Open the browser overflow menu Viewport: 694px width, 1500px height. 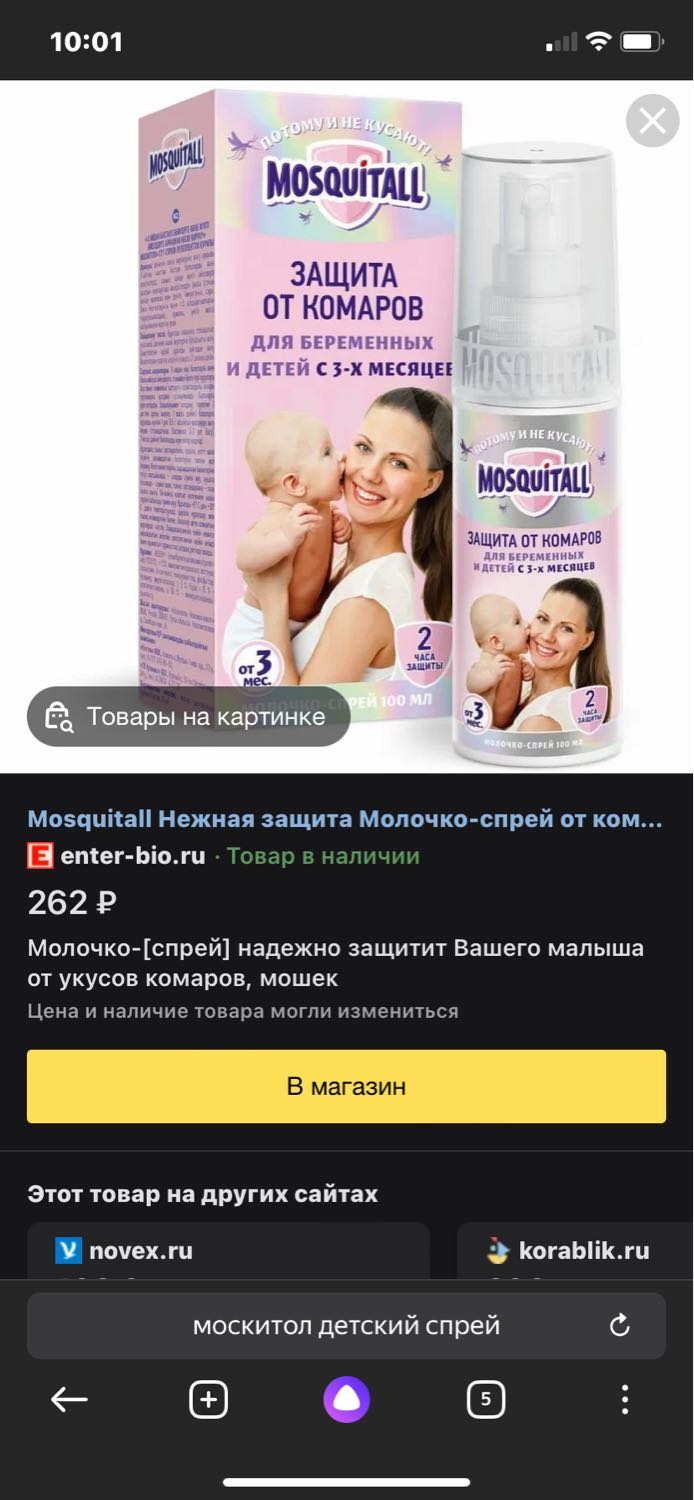tap(625, 1400)
